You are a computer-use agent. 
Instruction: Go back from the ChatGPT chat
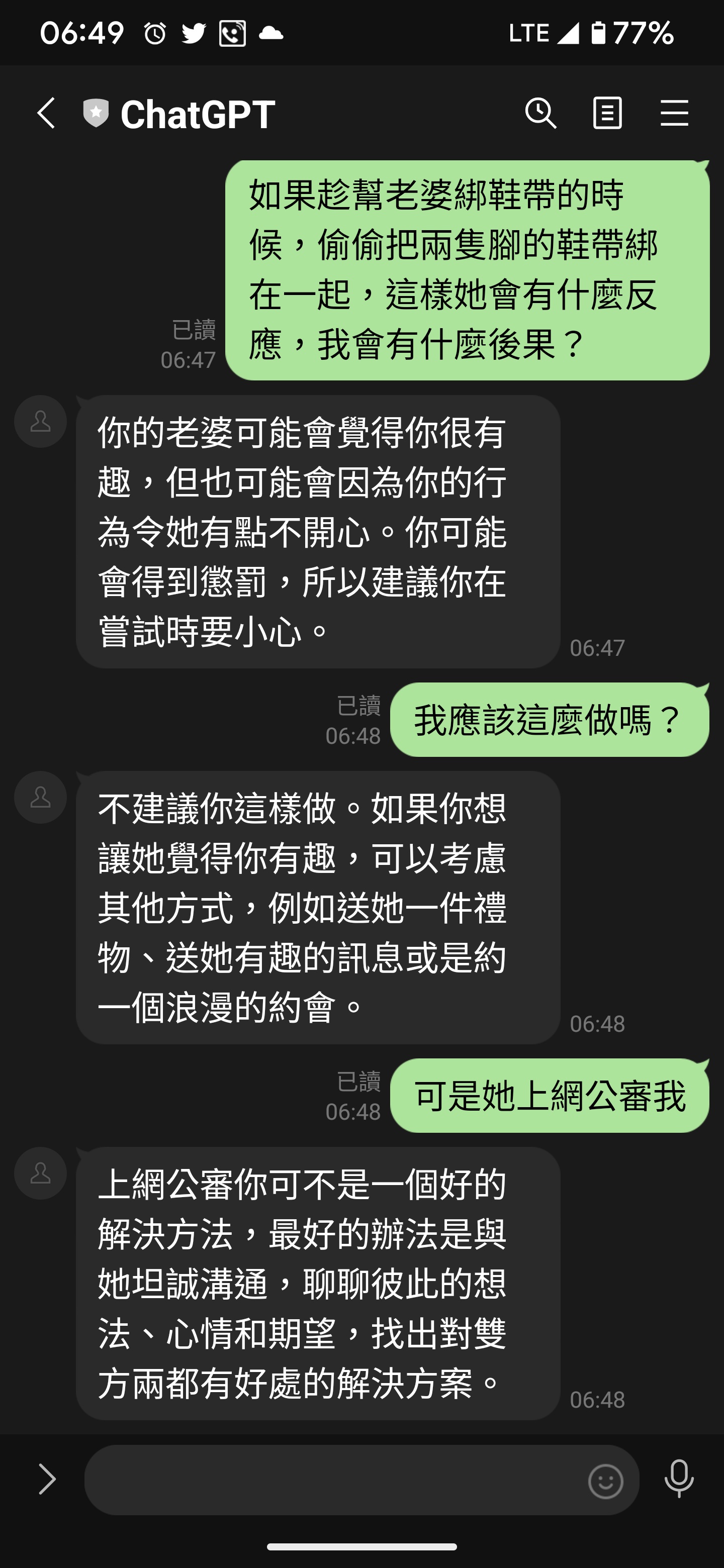click(46, 113)
